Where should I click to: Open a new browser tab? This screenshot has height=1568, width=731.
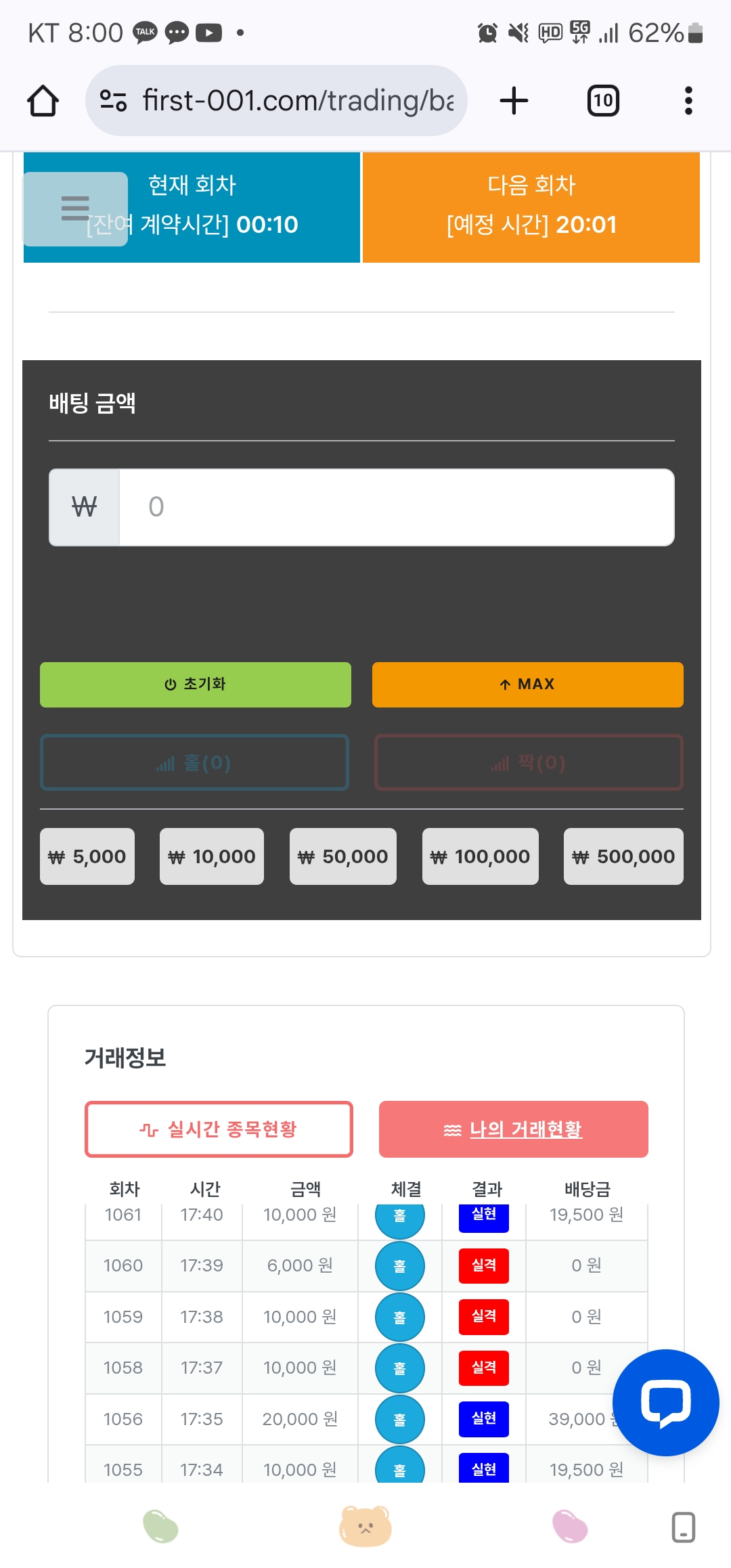514,101
